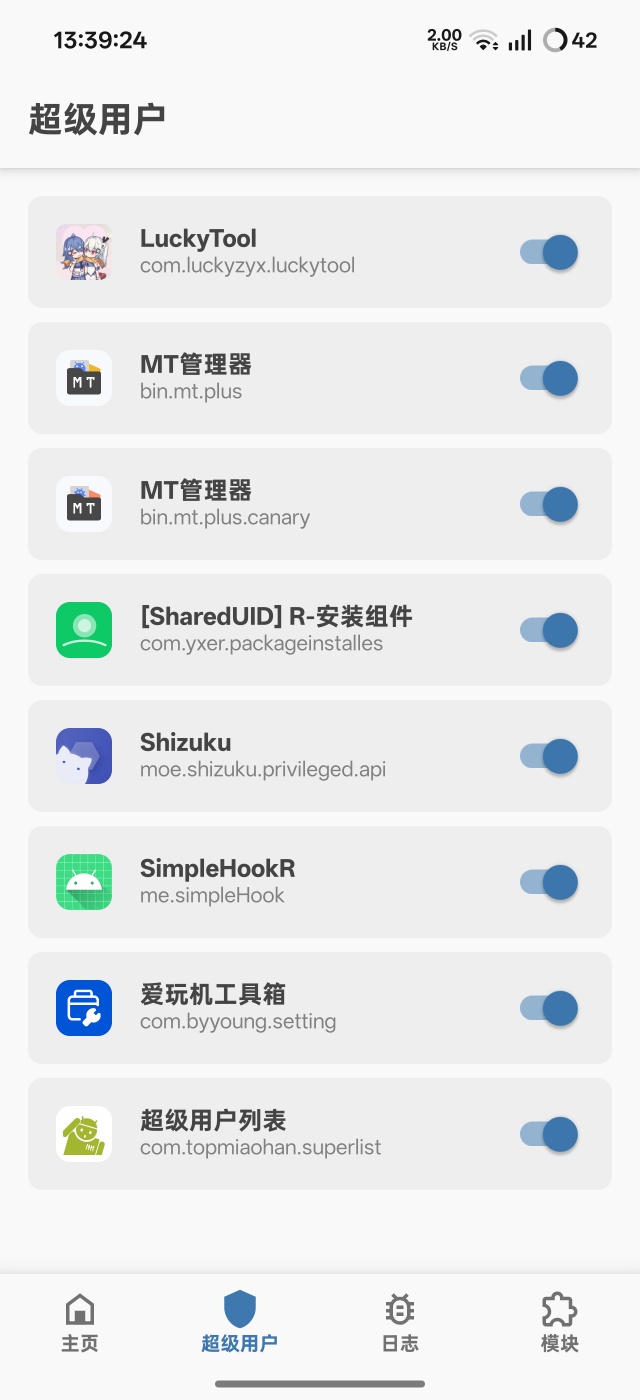Select the 超级用户 tab
The height and width of the screenshot is (1400, 640).
coord(240,1322)
